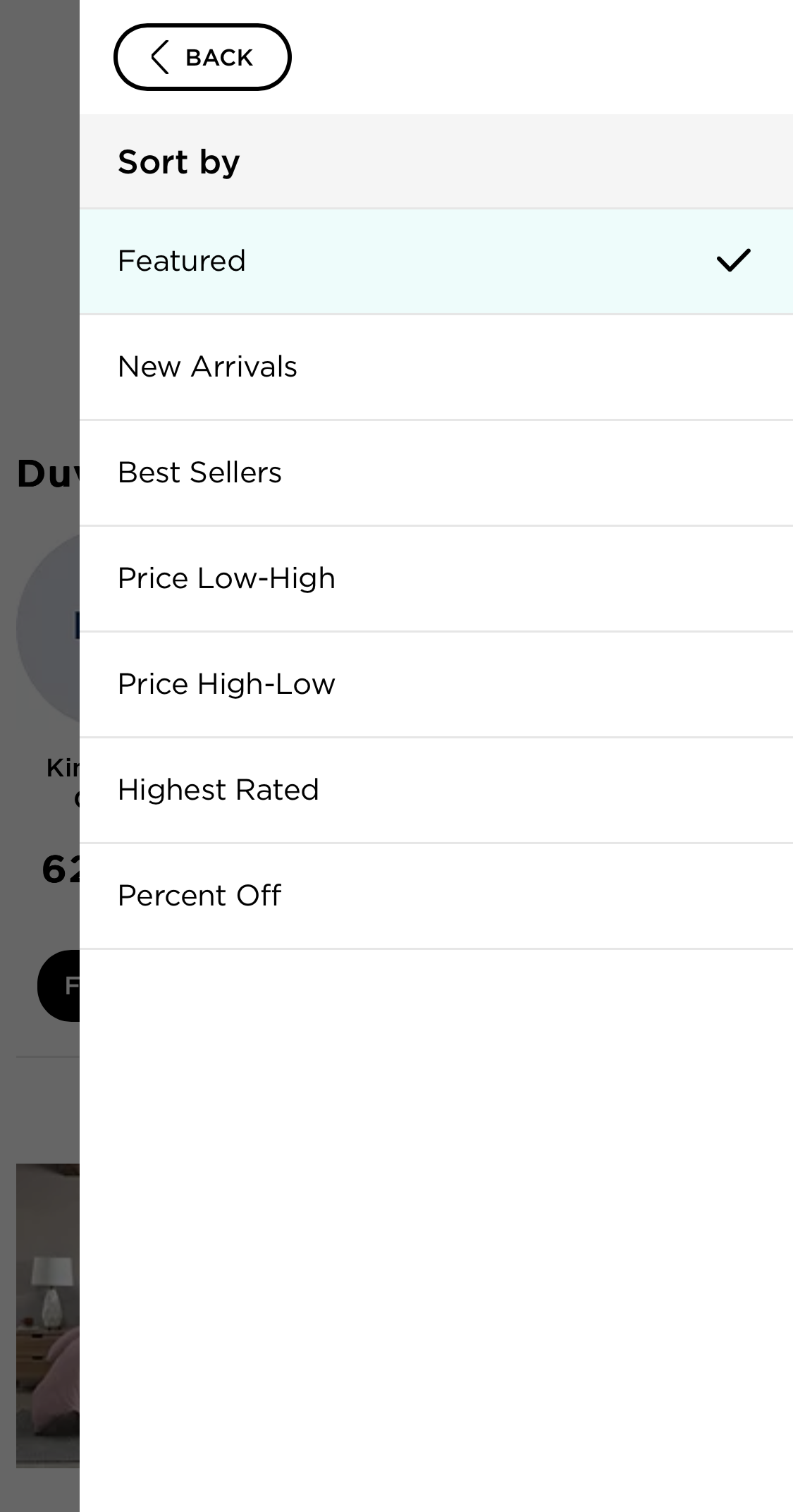Tap the black circular filter button

click(x=63, y=987)
